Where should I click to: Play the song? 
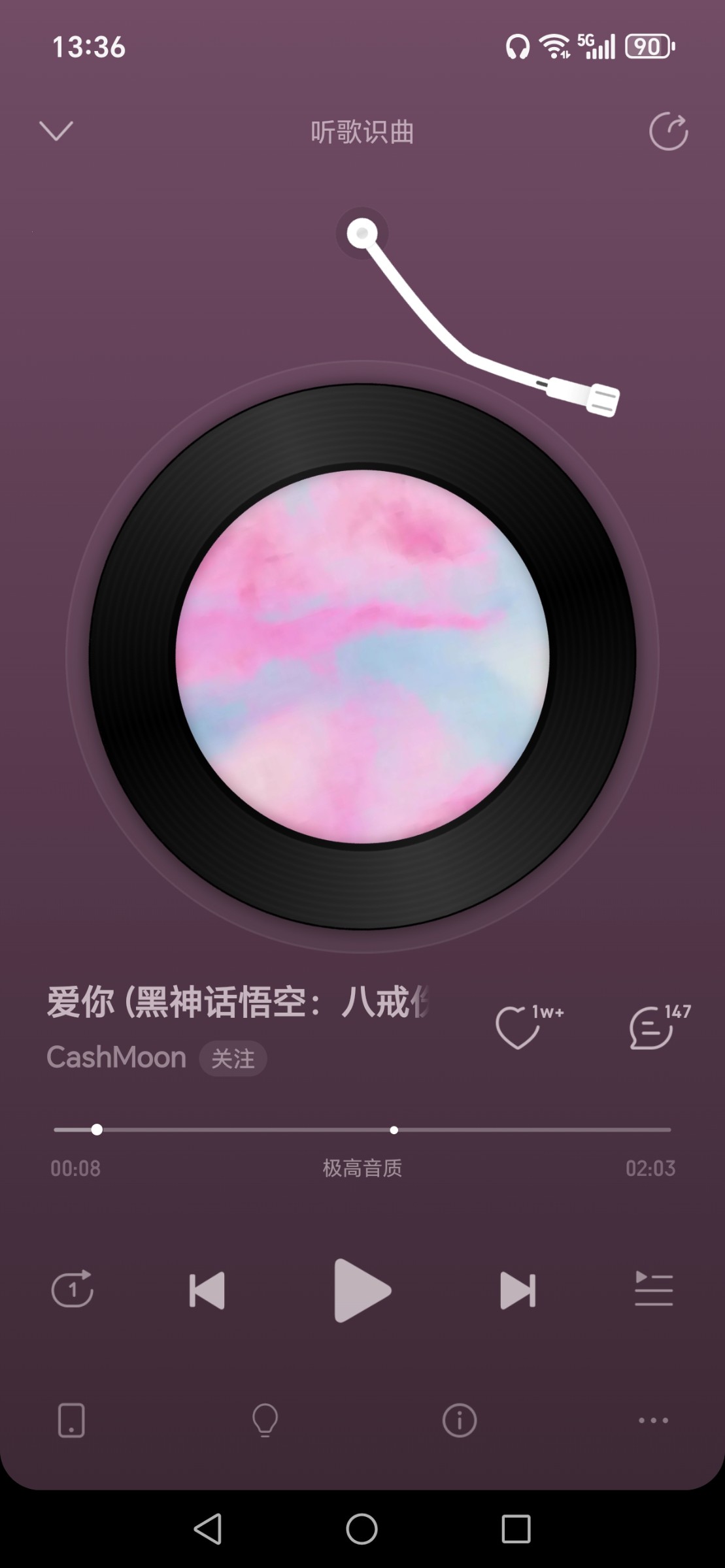tap(362, 1290)
